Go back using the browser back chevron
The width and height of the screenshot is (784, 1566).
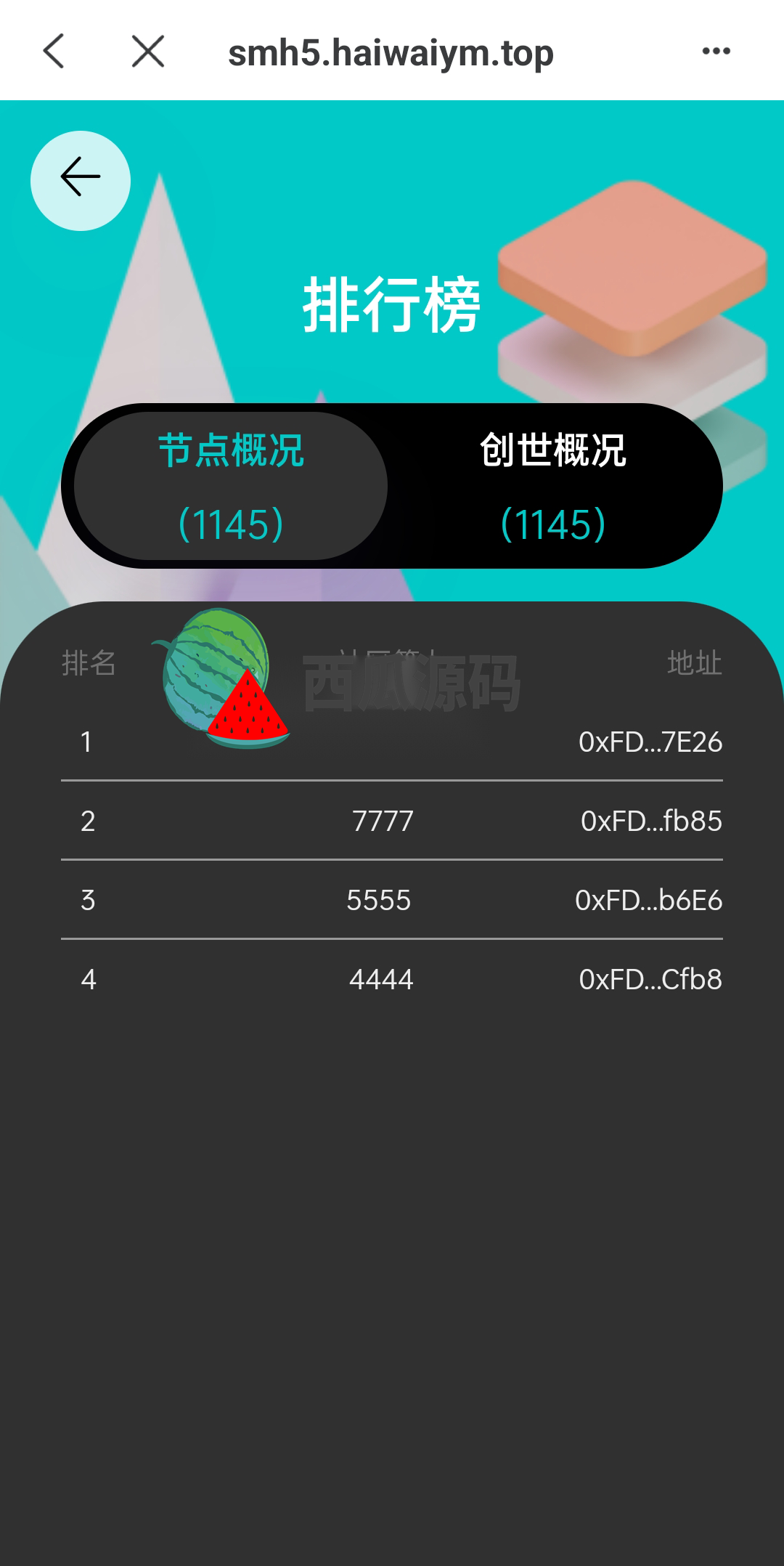coord(54,52)
